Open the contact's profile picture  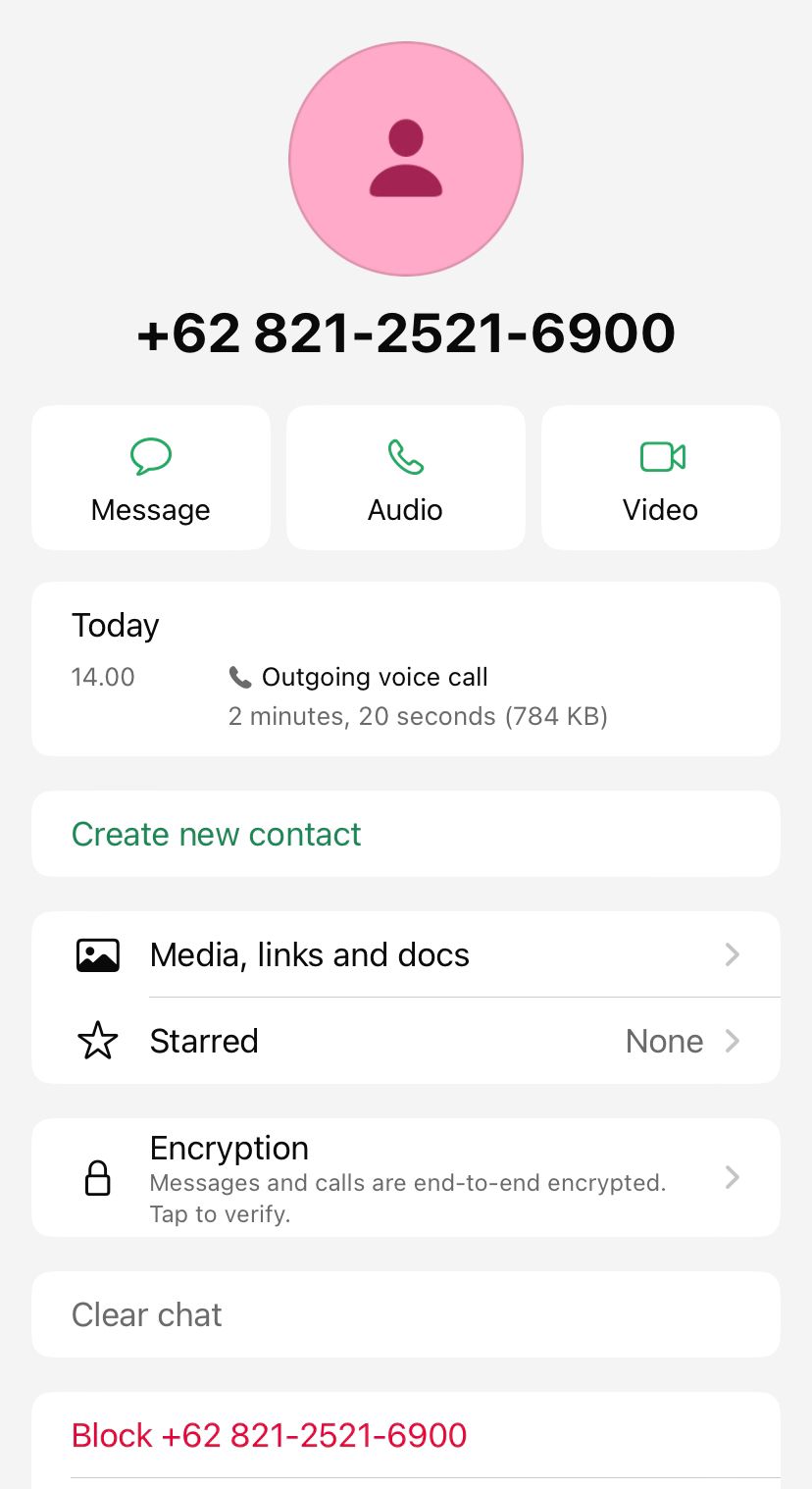point(405,159)
